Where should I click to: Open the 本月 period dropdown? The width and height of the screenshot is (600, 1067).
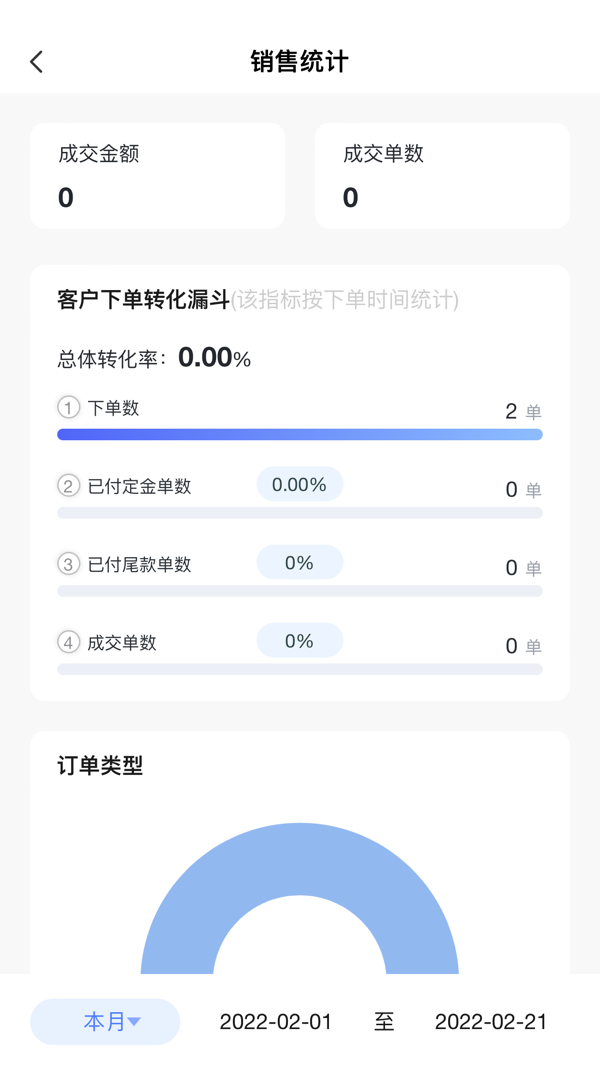105,1021
